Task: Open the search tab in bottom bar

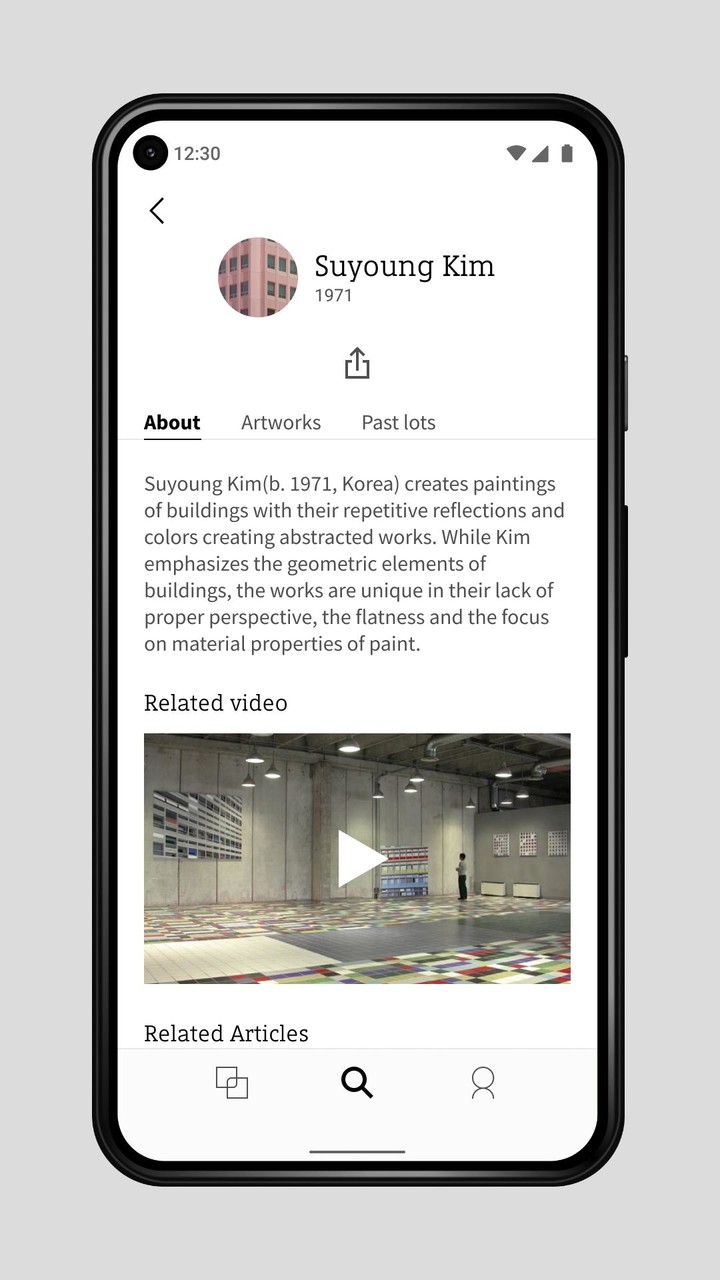Action: point(357,1082)
